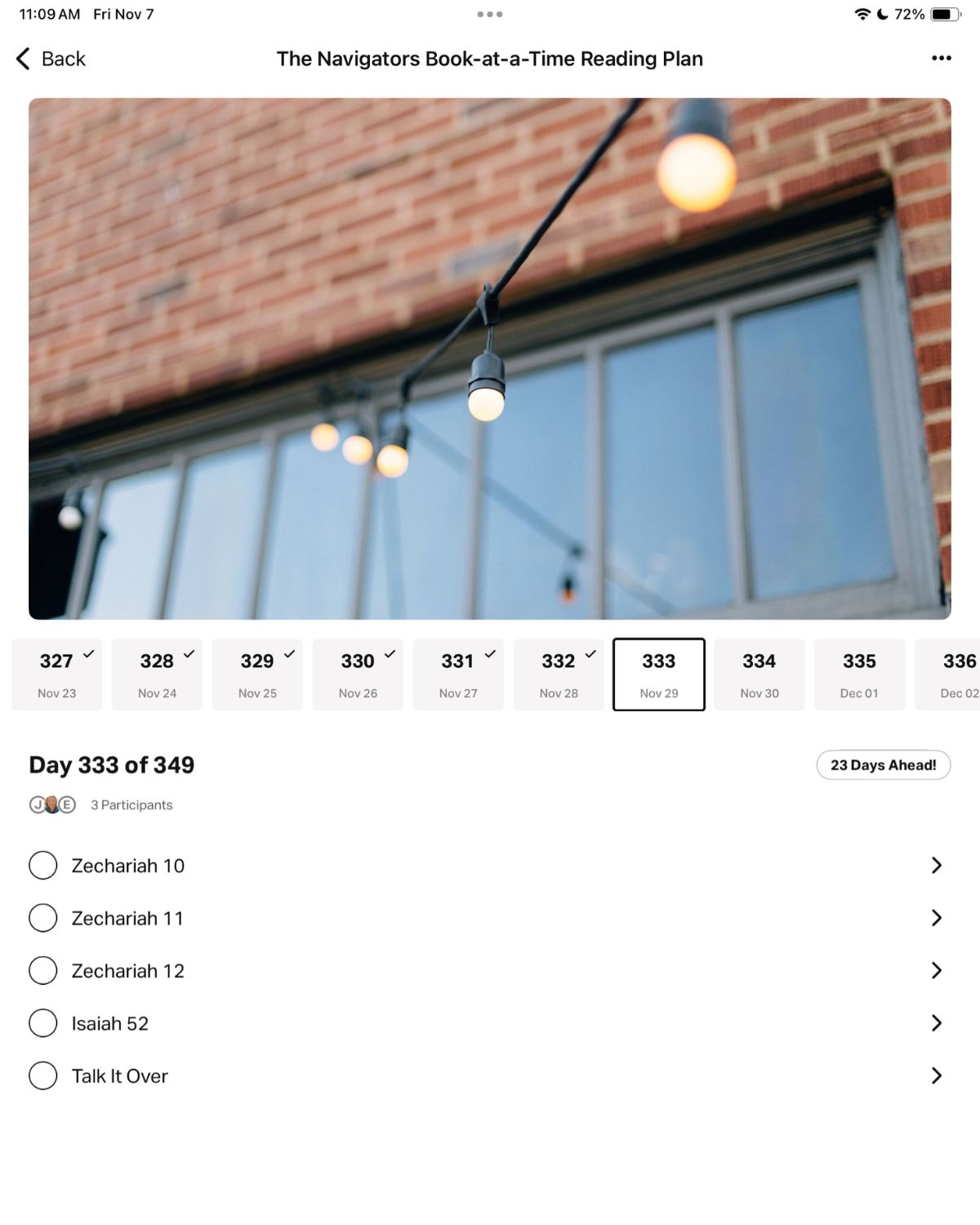Select day 332, Nov 28
Viewport: 980px width, 1225px height.
pos(559,675)
